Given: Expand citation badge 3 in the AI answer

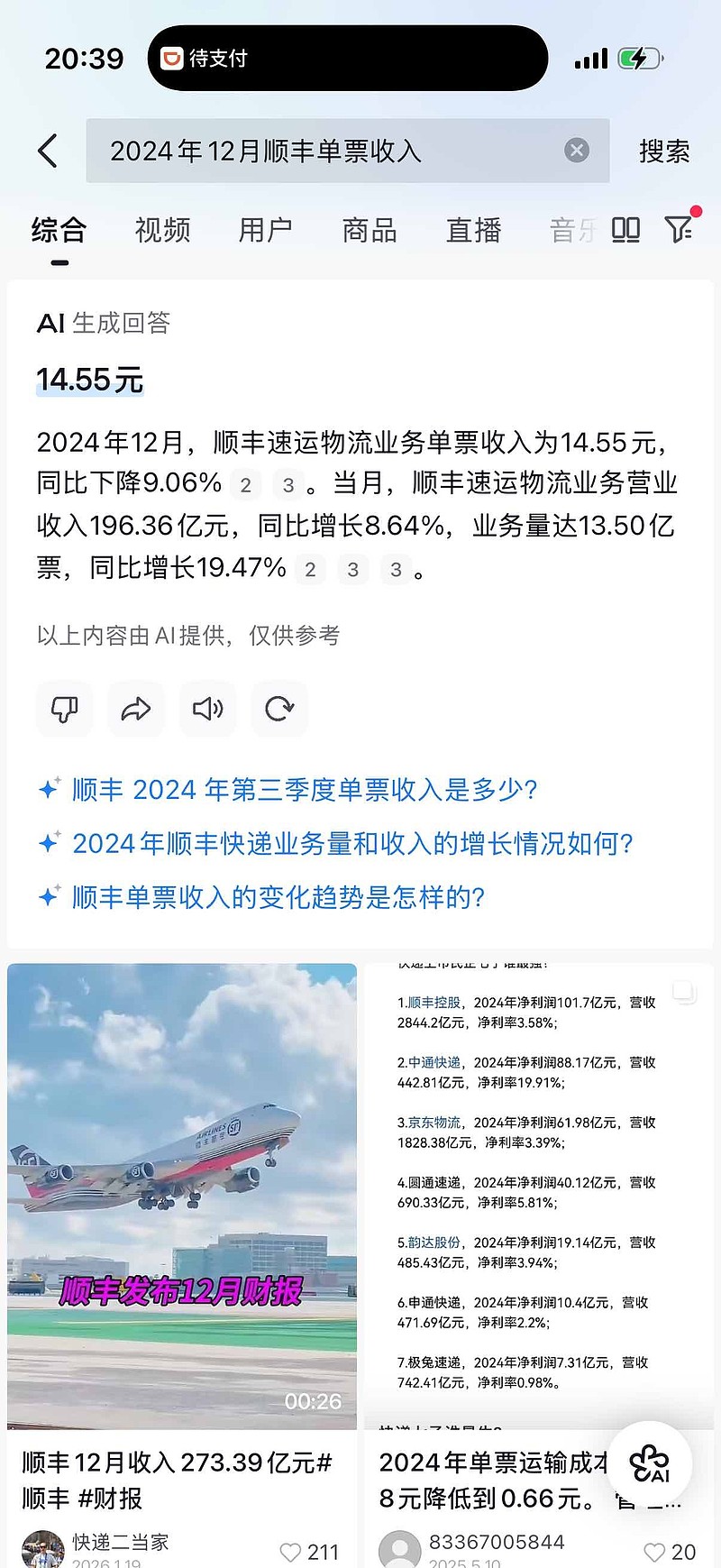Looking at the screenshot, I should click(287, 485).
